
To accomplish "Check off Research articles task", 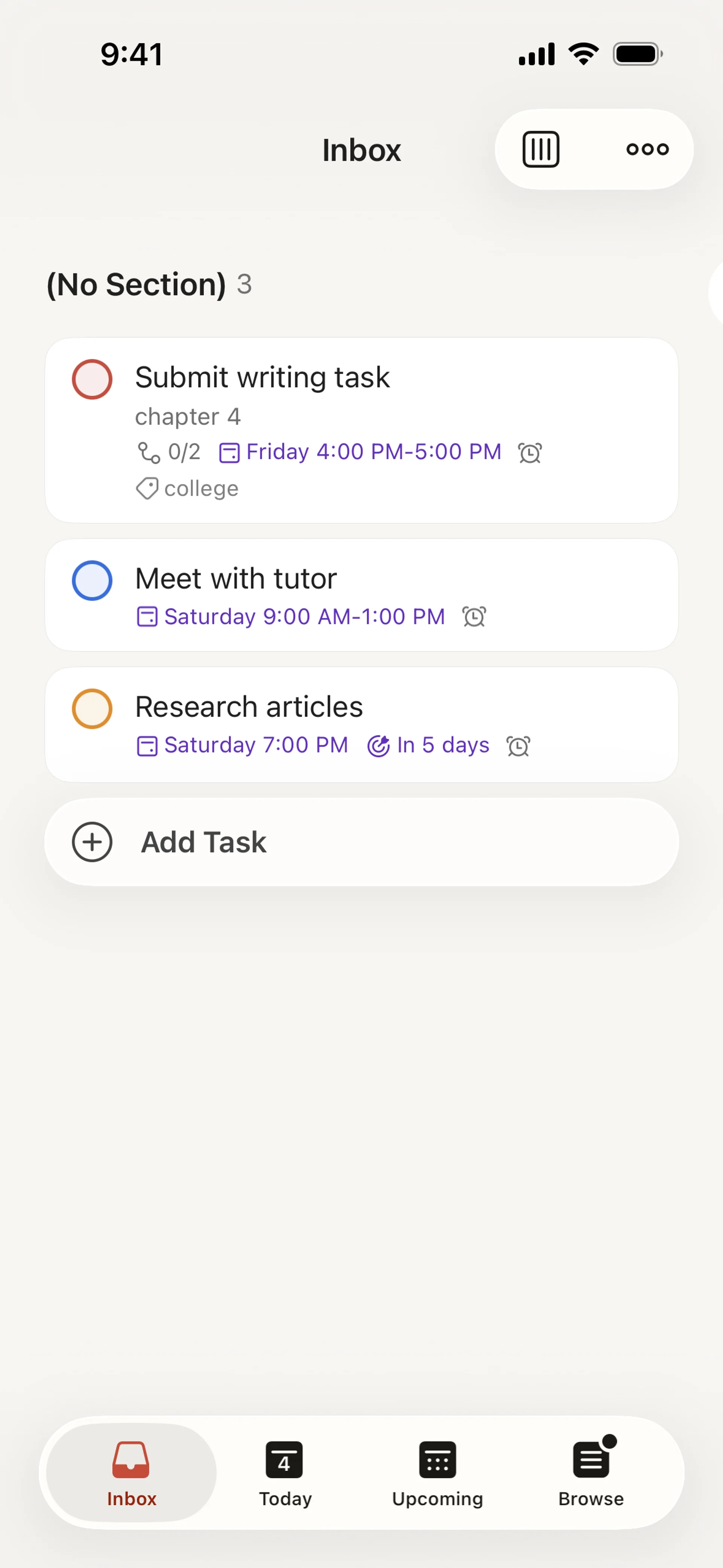I will 92,709.
